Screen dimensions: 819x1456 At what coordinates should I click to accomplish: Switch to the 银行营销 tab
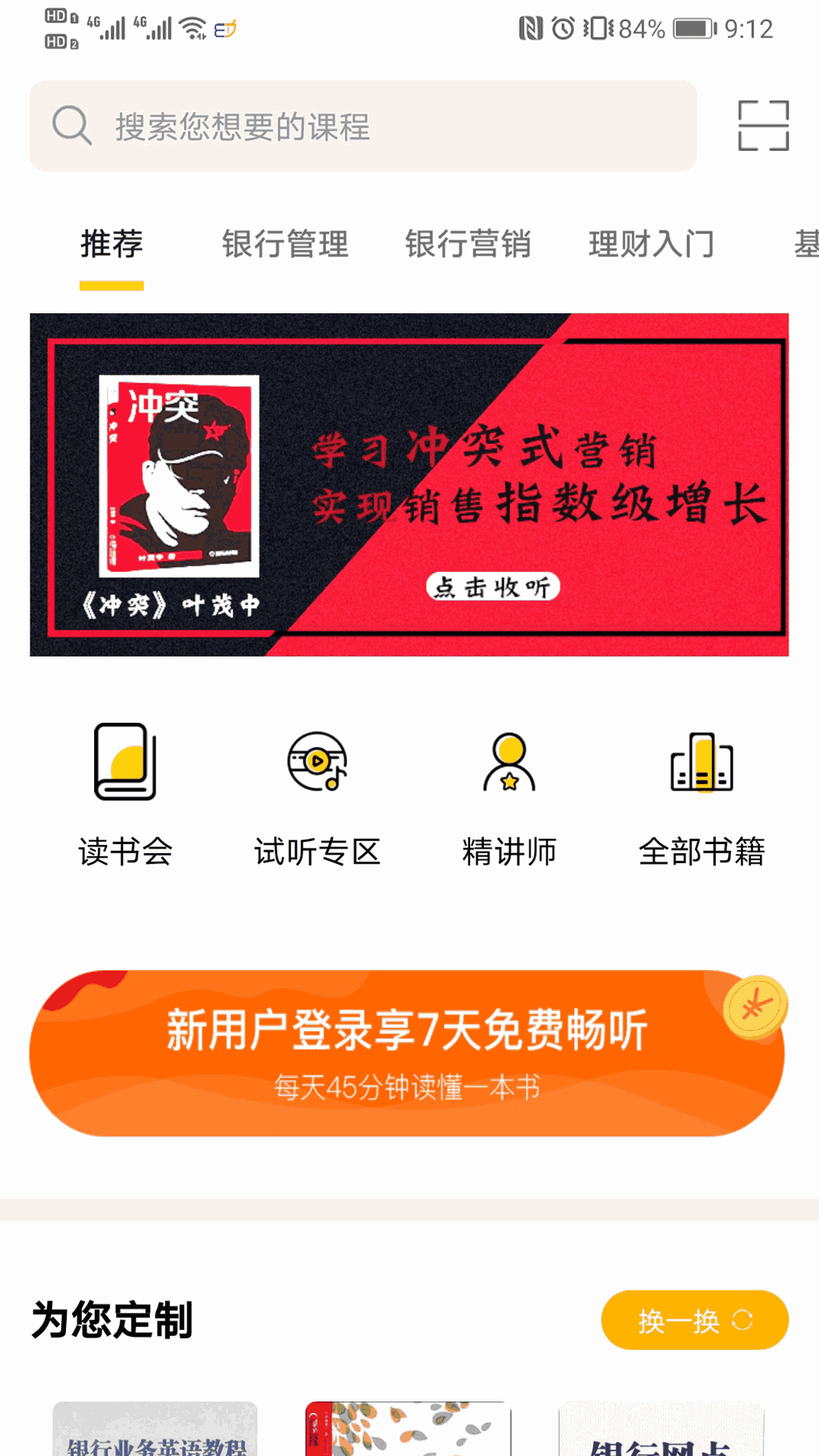click(x=468, y=244)
